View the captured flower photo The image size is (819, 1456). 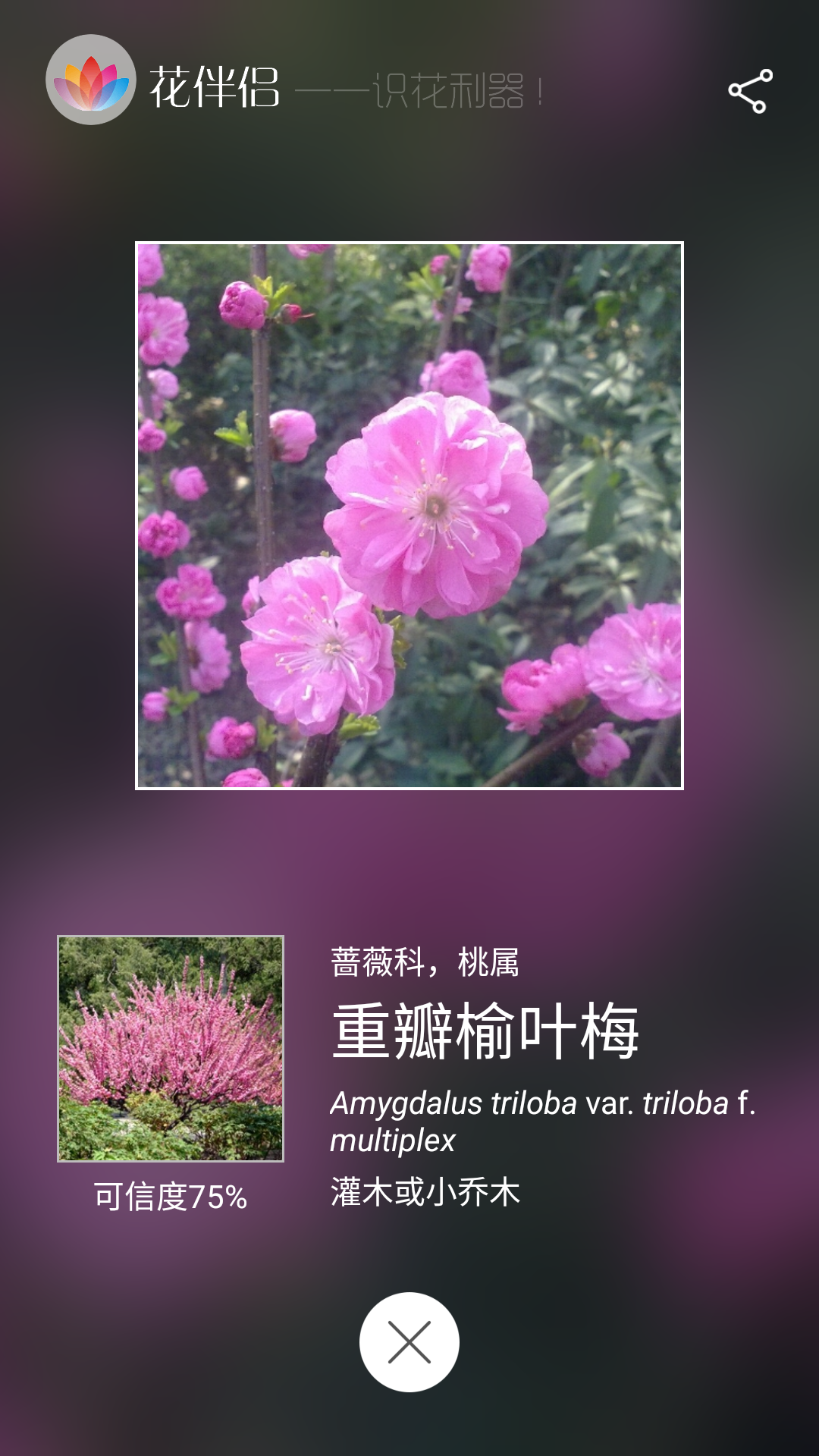pyautogui.click(x=409, y=516)
